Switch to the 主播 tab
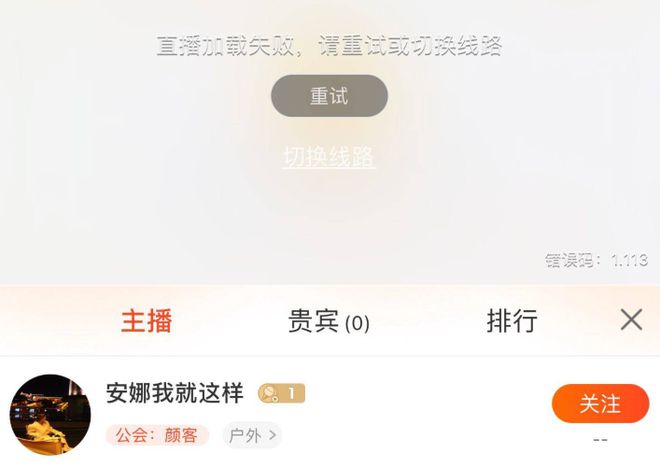Image resolution: width=660 pixels, height=468 pixels. tap(147, 321)
